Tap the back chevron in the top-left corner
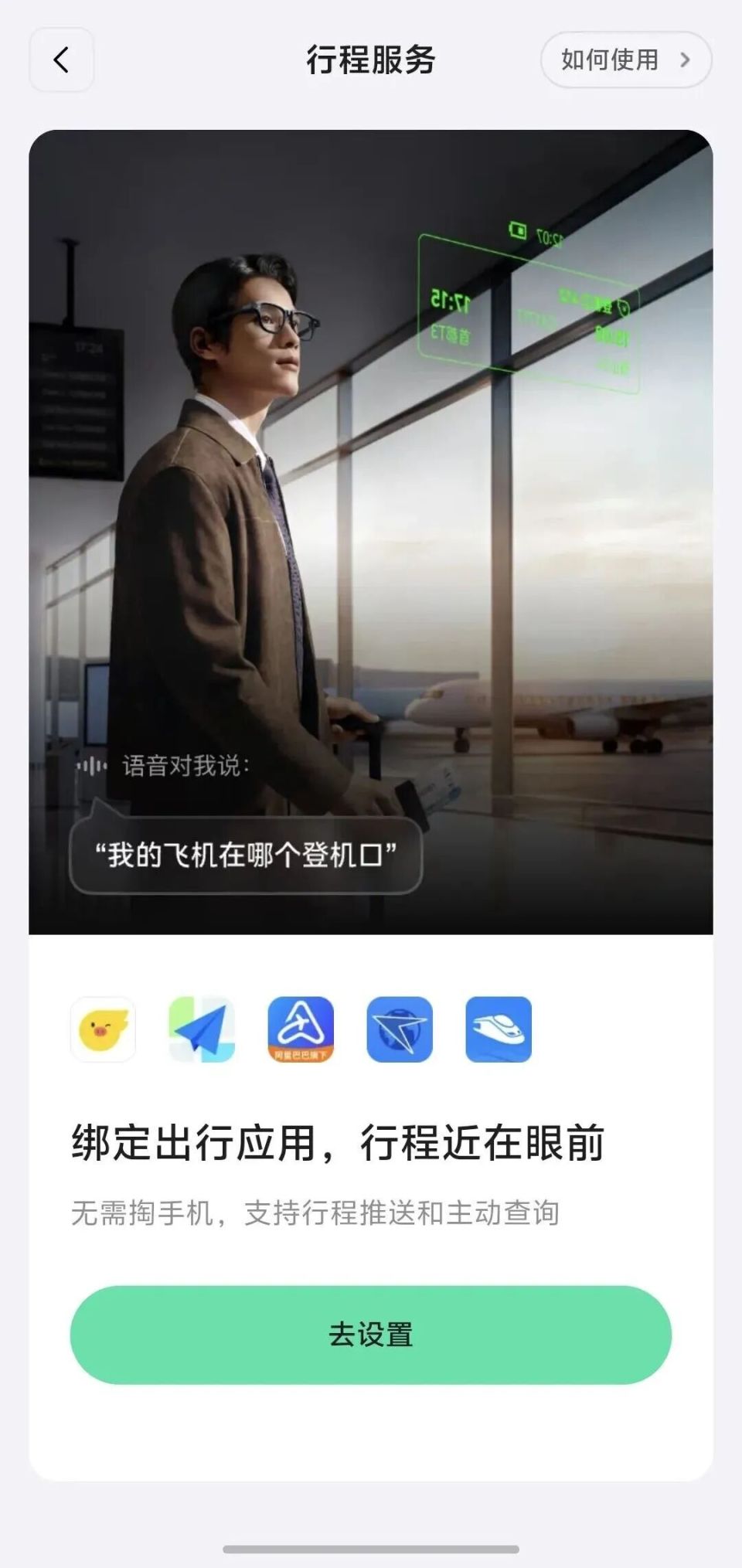Screen dimensions: 742x1568 click(61, 60)
